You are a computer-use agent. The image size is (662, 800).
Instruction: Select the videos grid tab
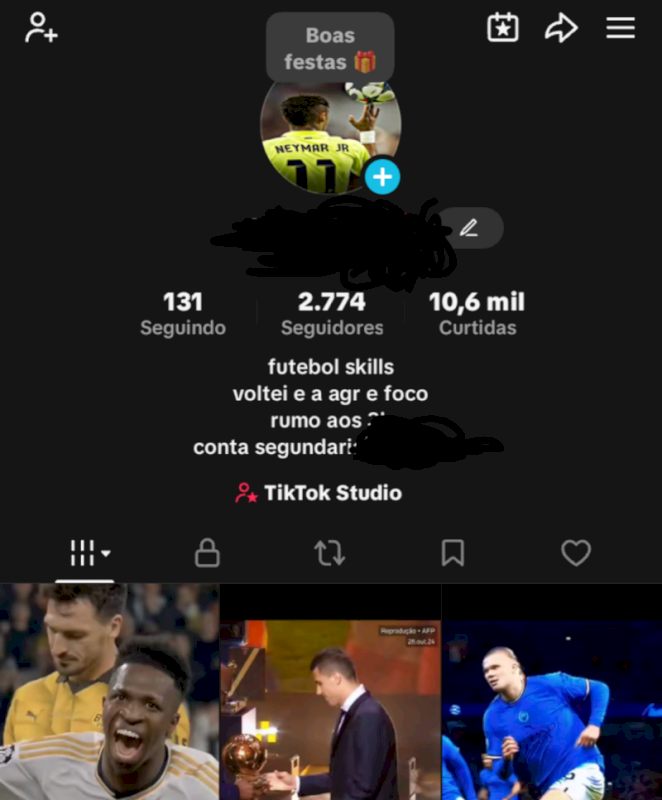(x=88, y=553)
